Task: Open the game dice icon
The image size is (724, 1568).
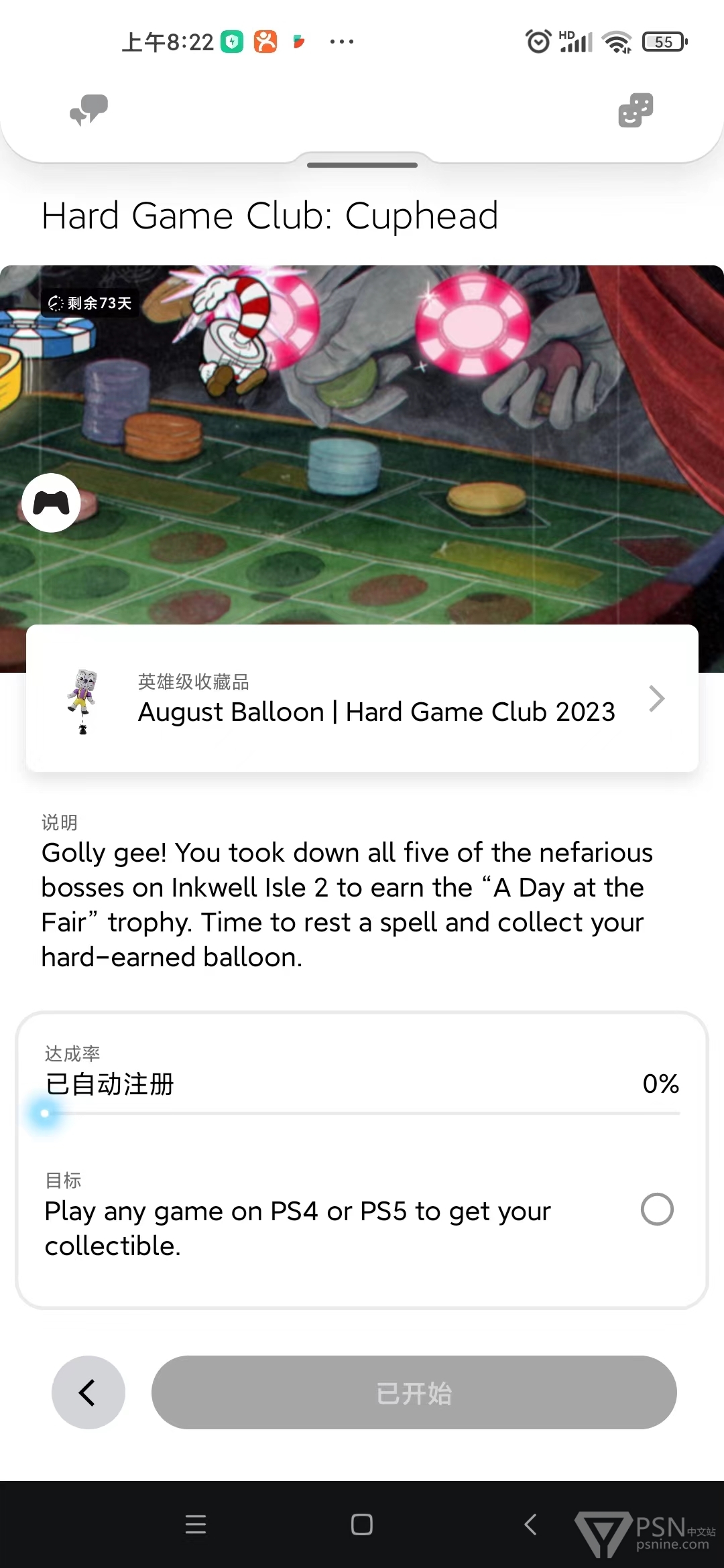Action: [x=636, y=110]
